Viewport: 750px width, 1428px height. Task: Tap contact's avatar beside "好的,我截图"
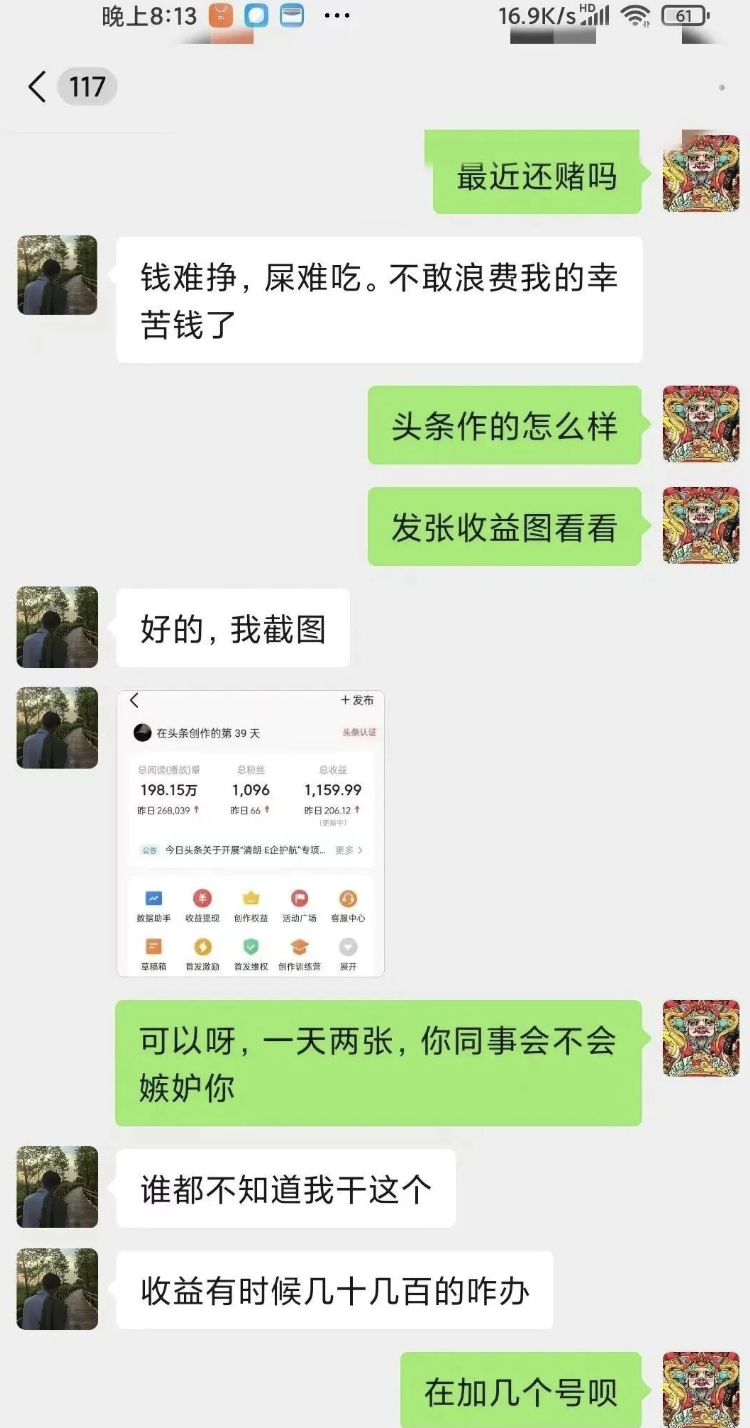tap(57, 627)
